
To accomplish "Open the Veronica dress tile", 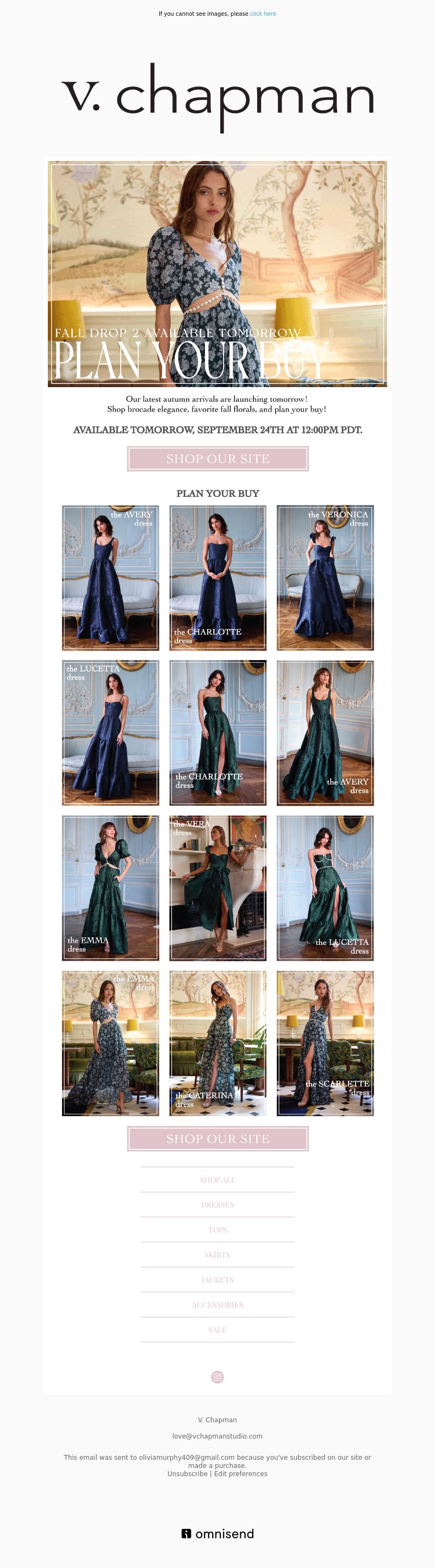I will [x=325, y=577].
